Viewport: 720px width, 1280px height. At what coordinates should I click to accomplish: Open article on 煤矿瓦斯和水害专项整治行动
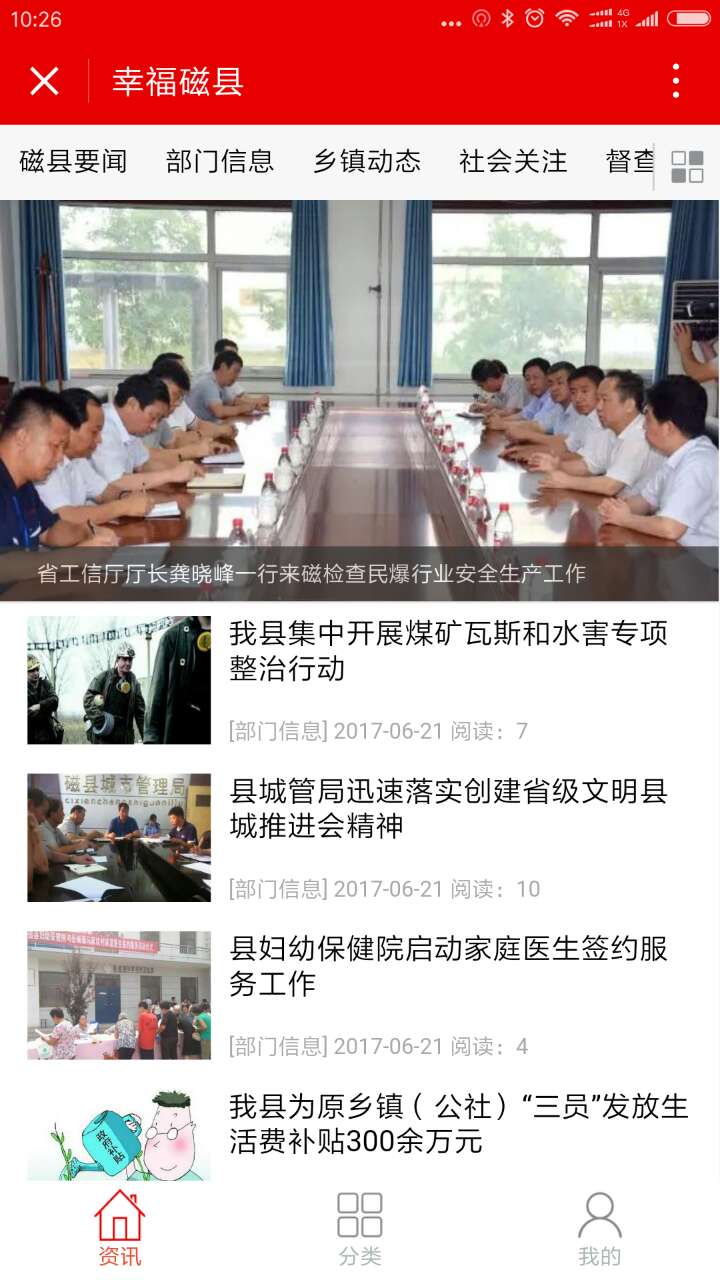448,651
